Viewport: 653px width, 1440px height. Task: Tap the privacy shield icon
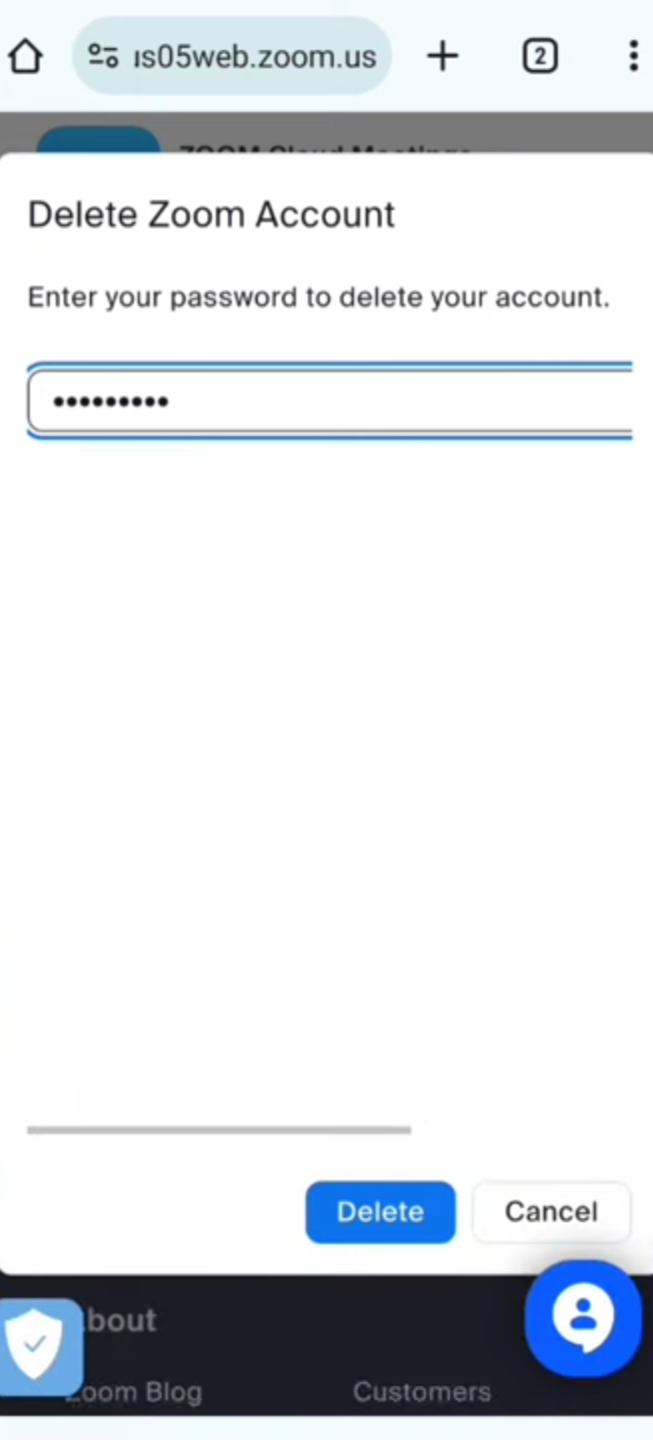coord(36,1345)
